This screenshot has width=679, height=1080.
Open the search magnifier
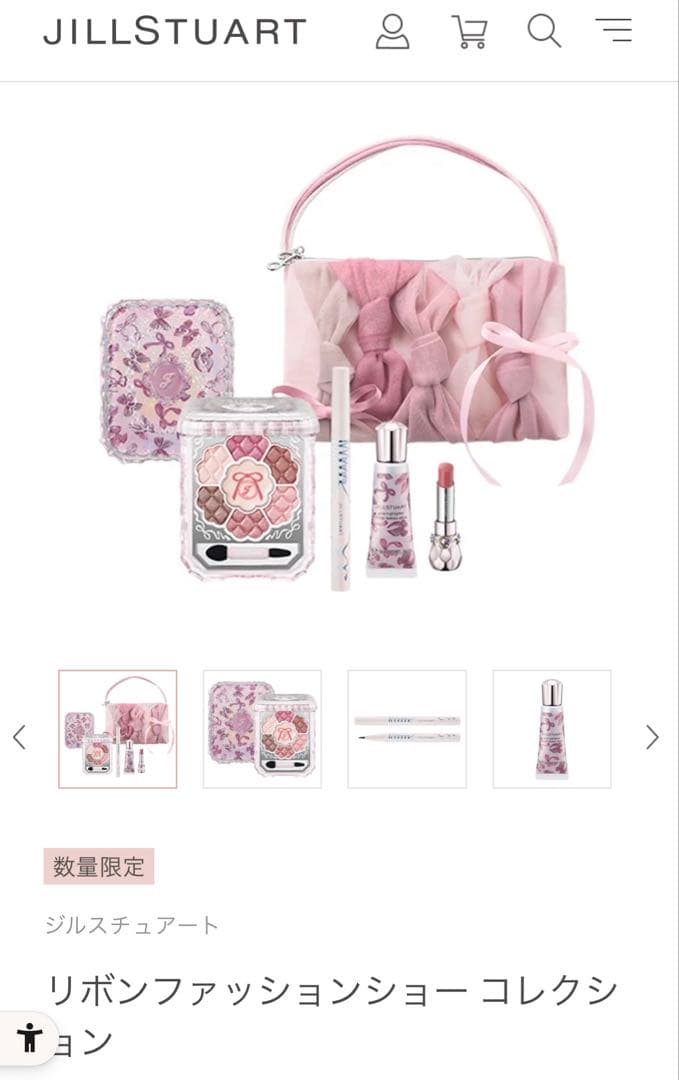coord(543,31)
